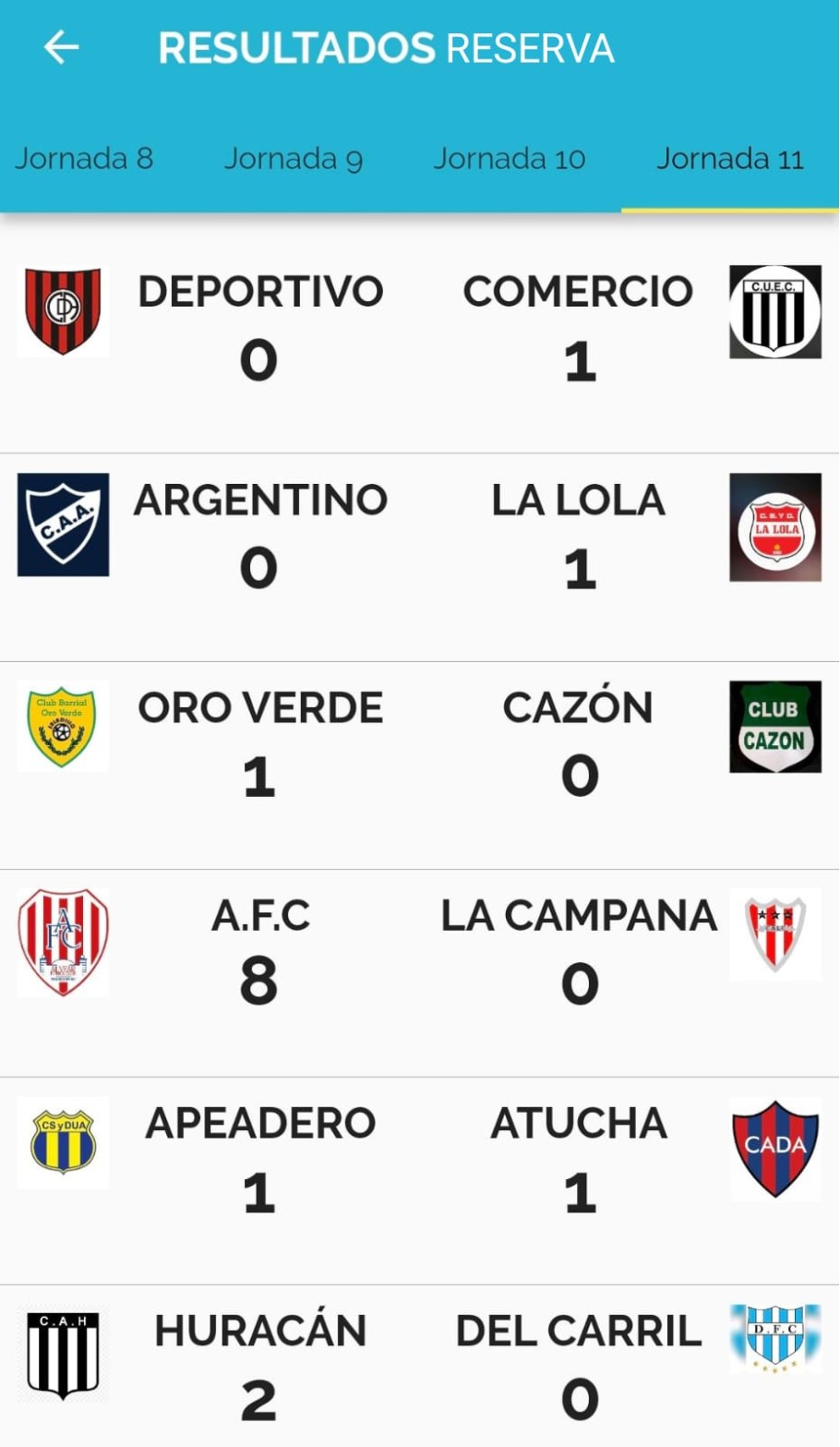
Task: Open the Huracán vs Del Carril match
Action: 419,1367
